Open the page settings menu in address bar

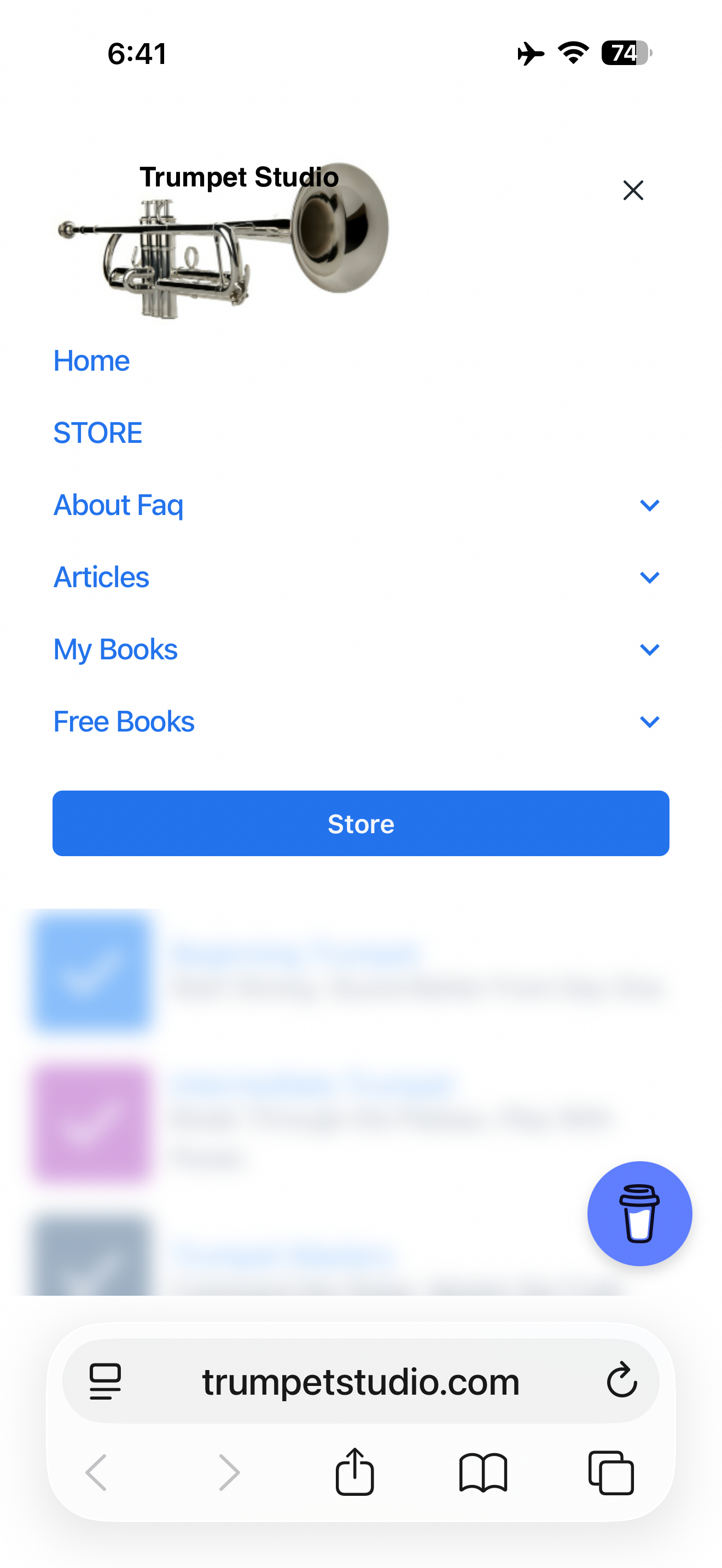coord(106,1381)
